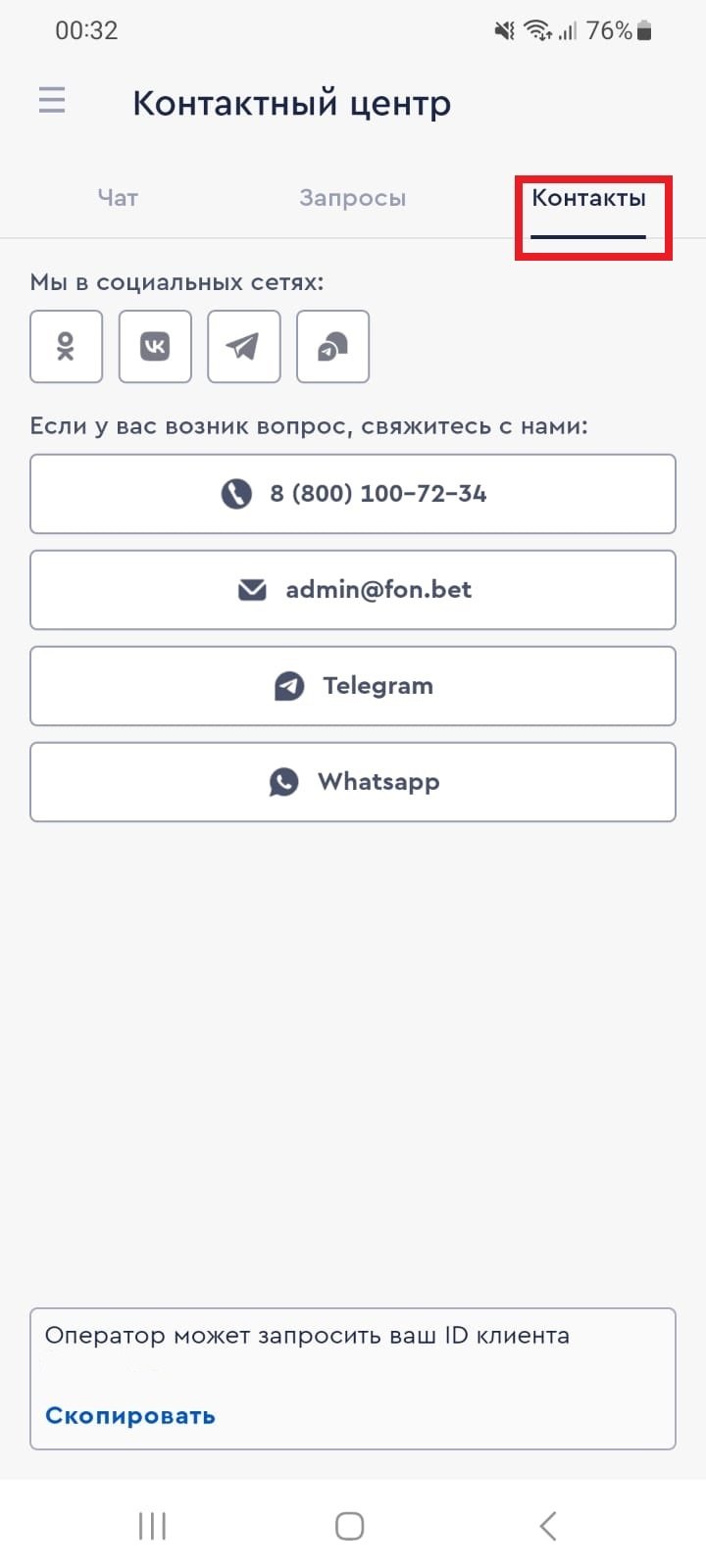This screenshot has width=706, height=1568.
Task: Open the Telegram channel icon
Action: pos(244,346)
